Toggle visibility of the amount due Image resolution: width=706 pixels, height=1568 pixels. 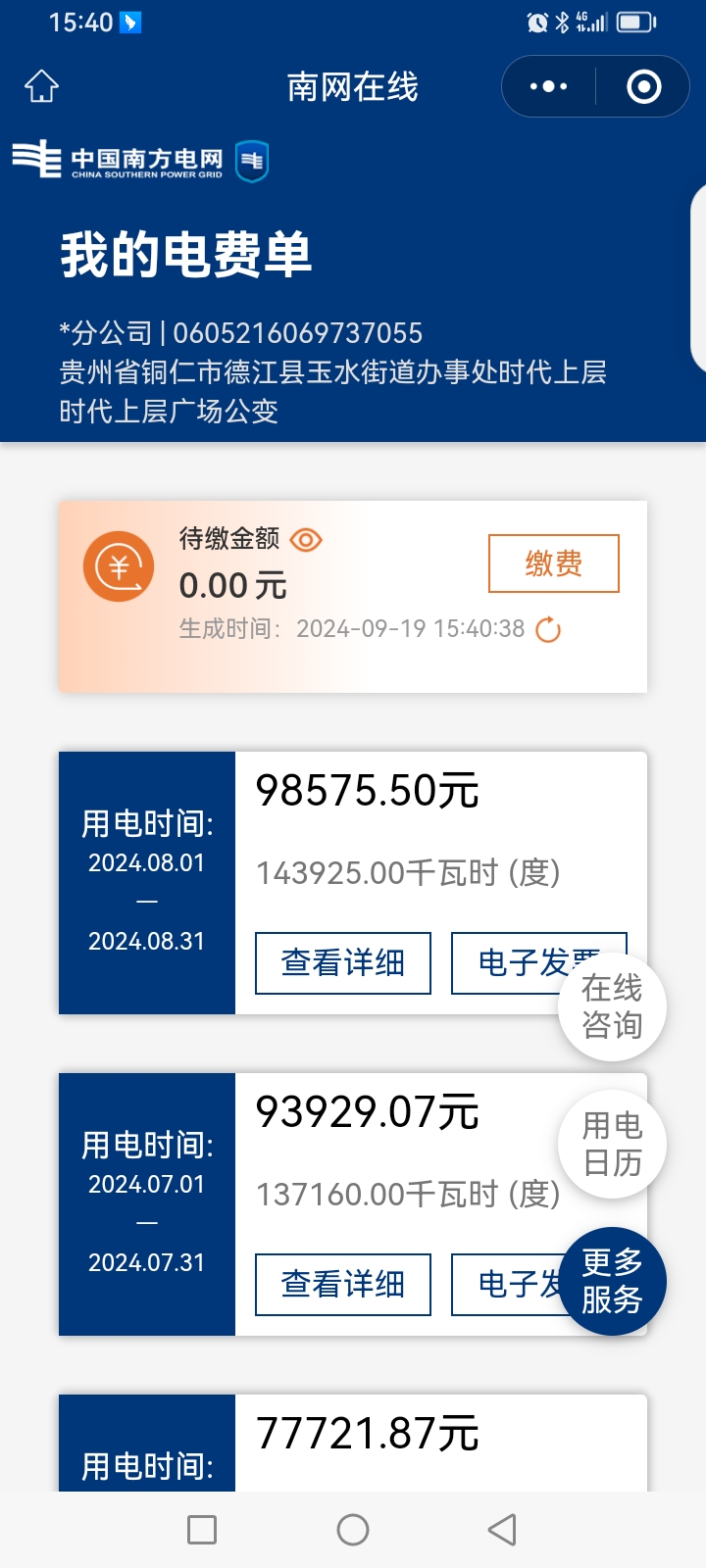pyautogui.click(x=306, y=540)
